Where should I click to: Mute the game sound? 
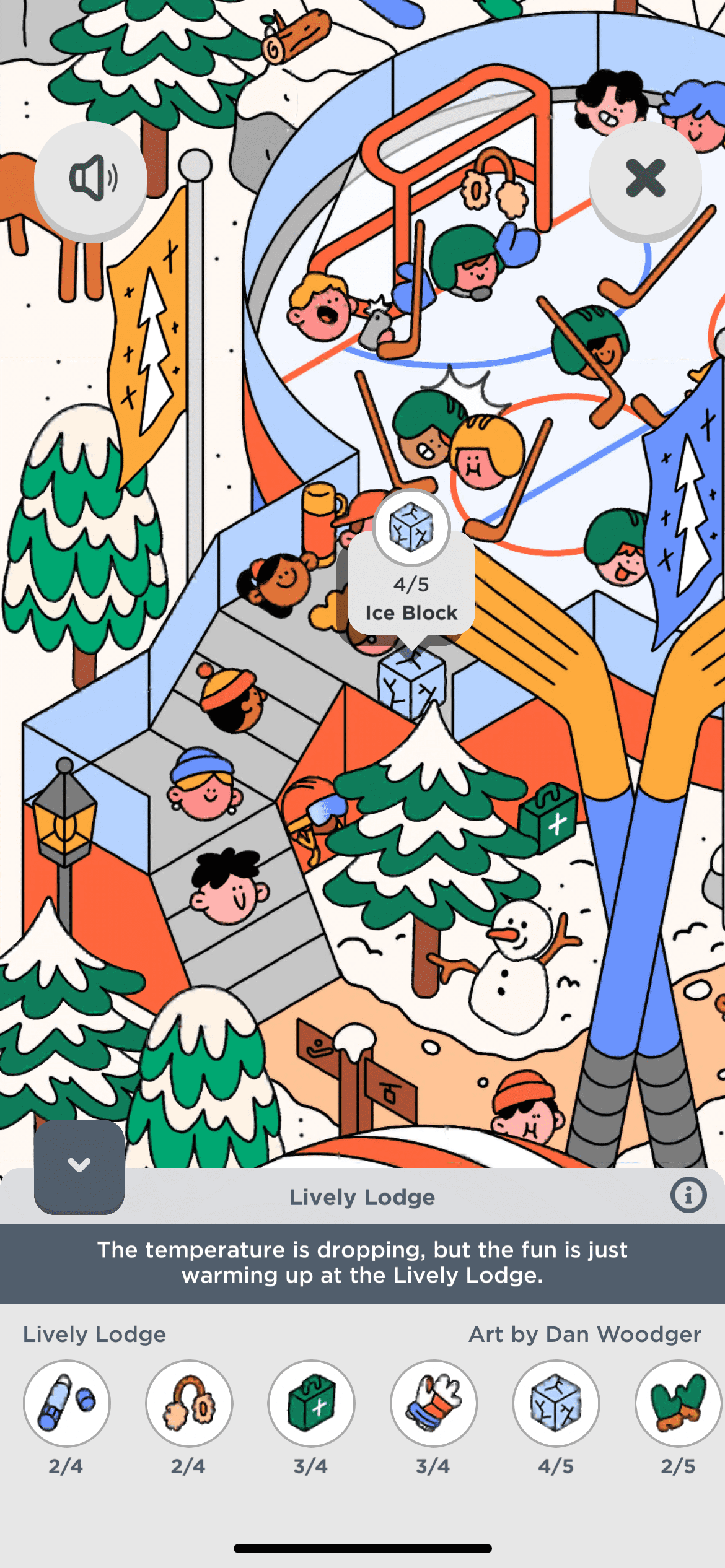point(91,178)
